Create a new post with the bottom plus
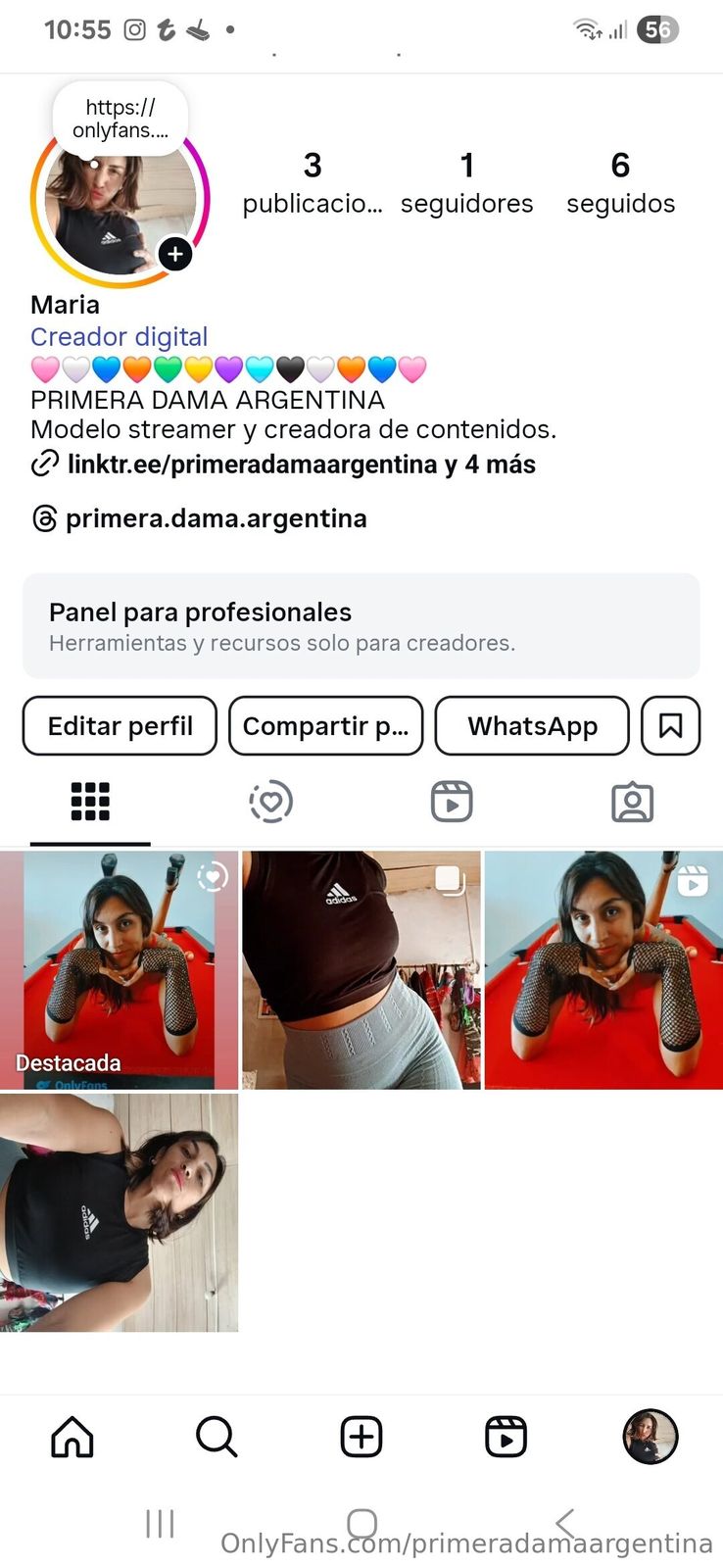 pos(361,1438)
